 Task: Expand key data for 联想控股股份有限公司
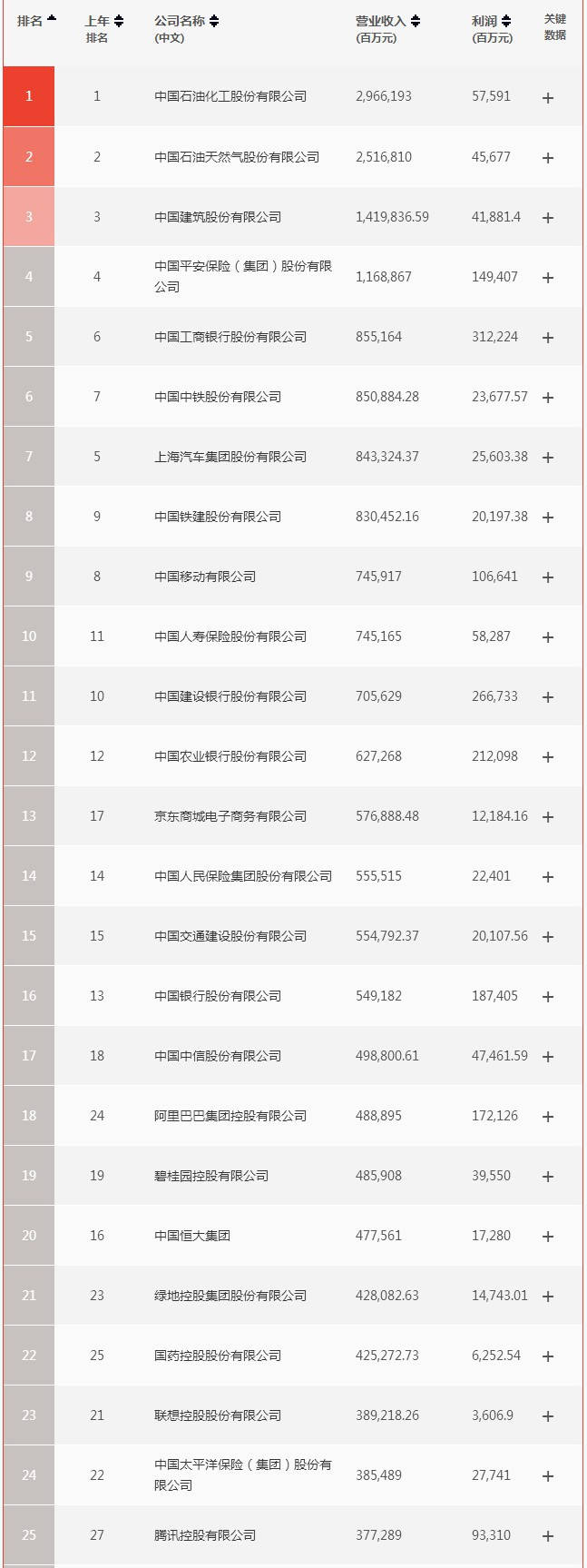(548, 1415)
